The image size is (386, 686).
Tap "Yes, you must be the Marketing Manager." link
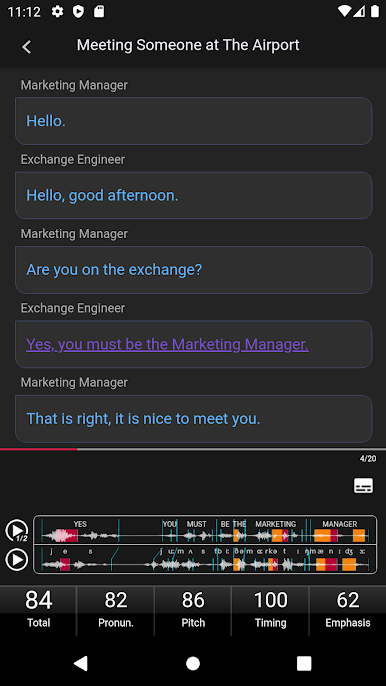pos(167,344)
